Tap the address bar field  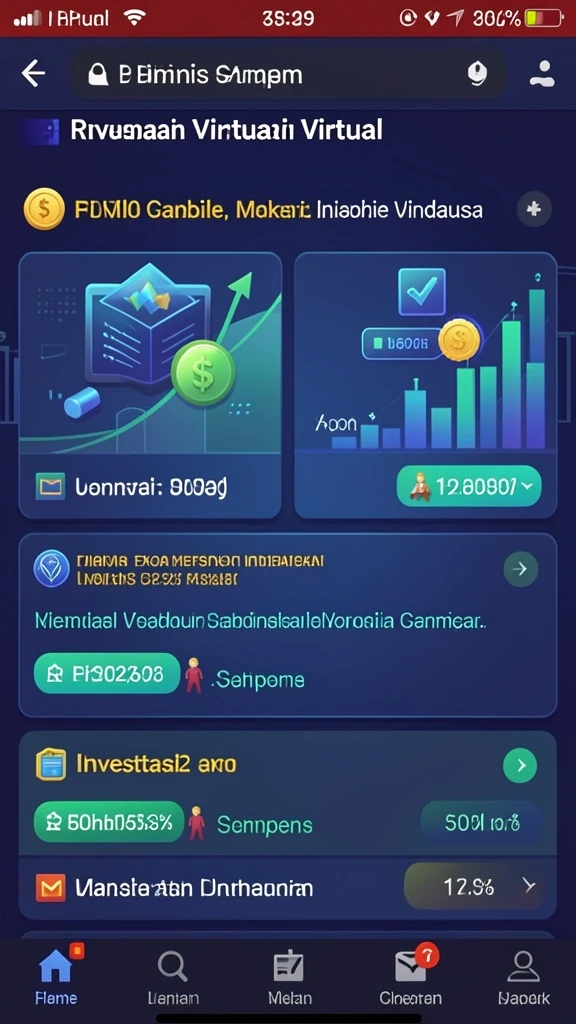click(288, 74)
